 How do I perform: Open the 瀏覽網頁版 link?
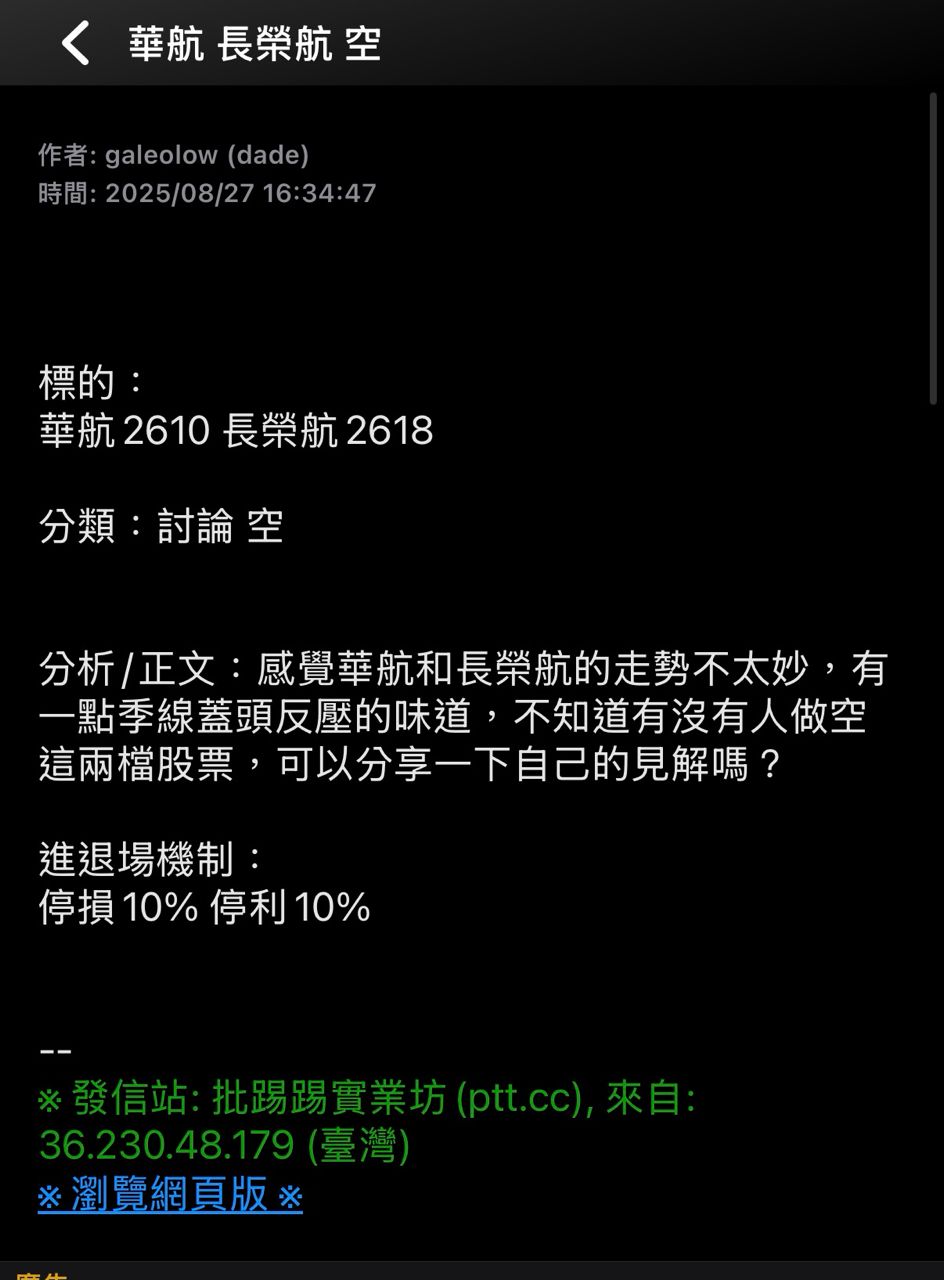pos(170,1194)
